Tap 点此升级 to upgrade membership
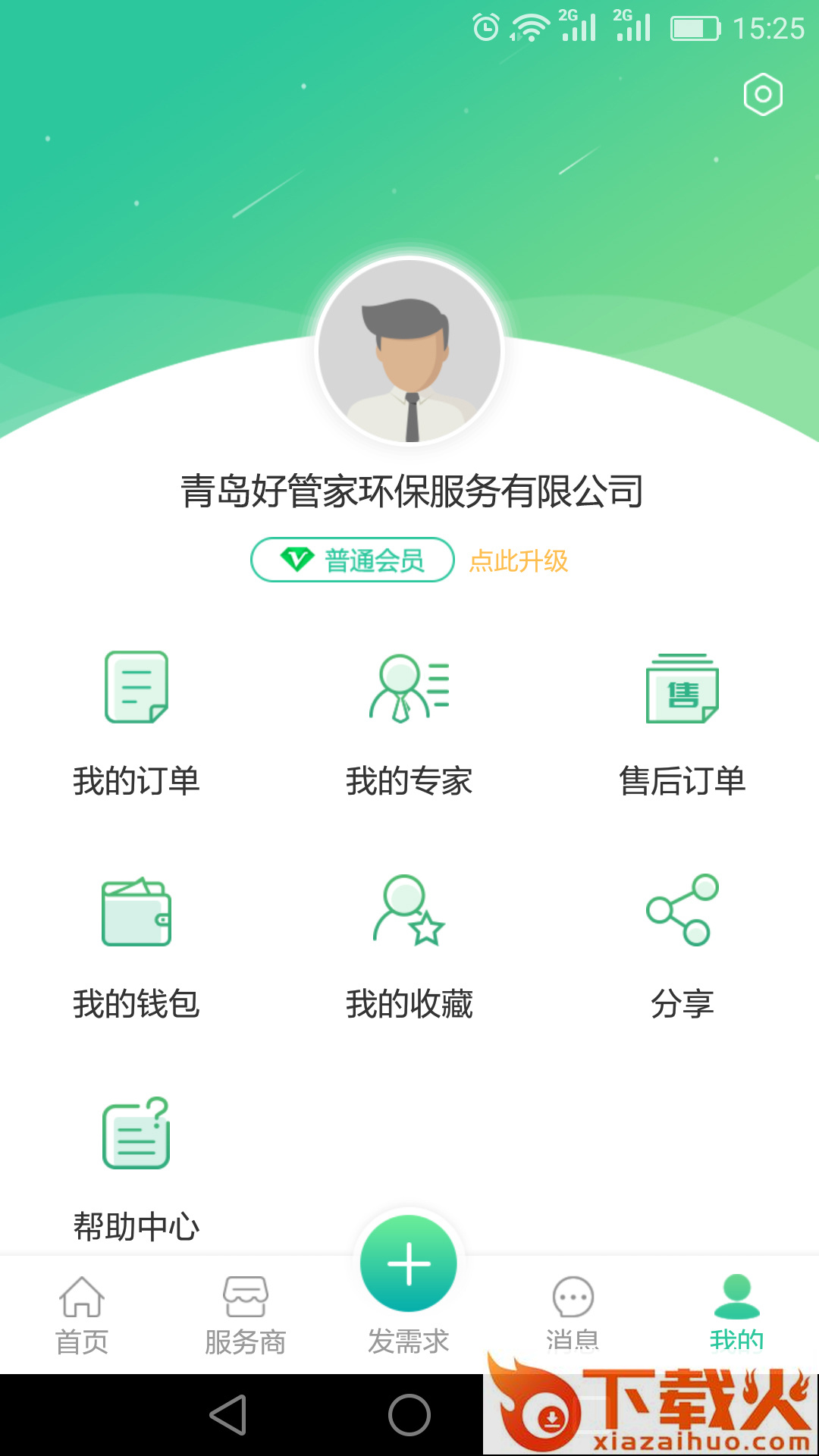819x1456 pixels. pyautogui.click(x=519, y=561)
